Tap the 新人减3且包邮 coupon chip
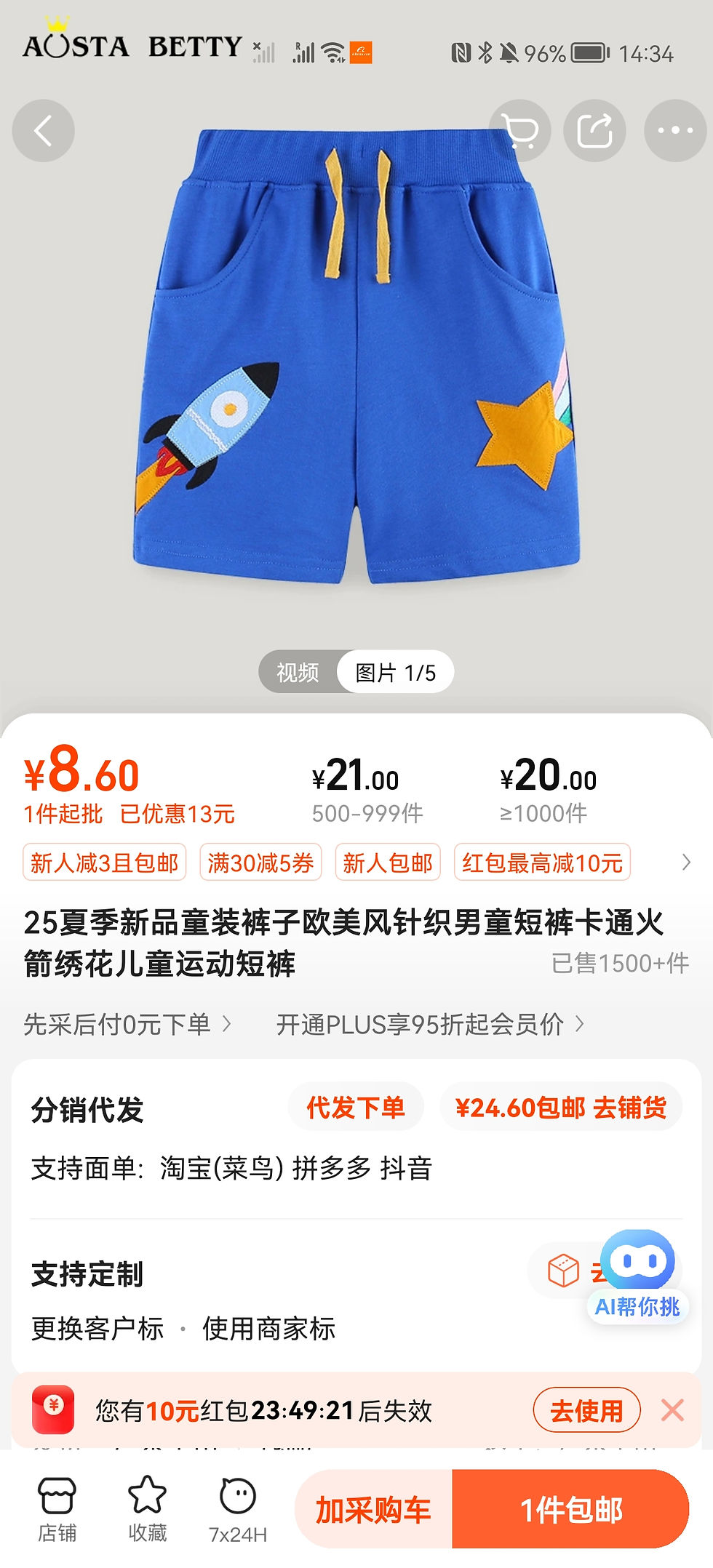713x1568 pixels. 105,863
